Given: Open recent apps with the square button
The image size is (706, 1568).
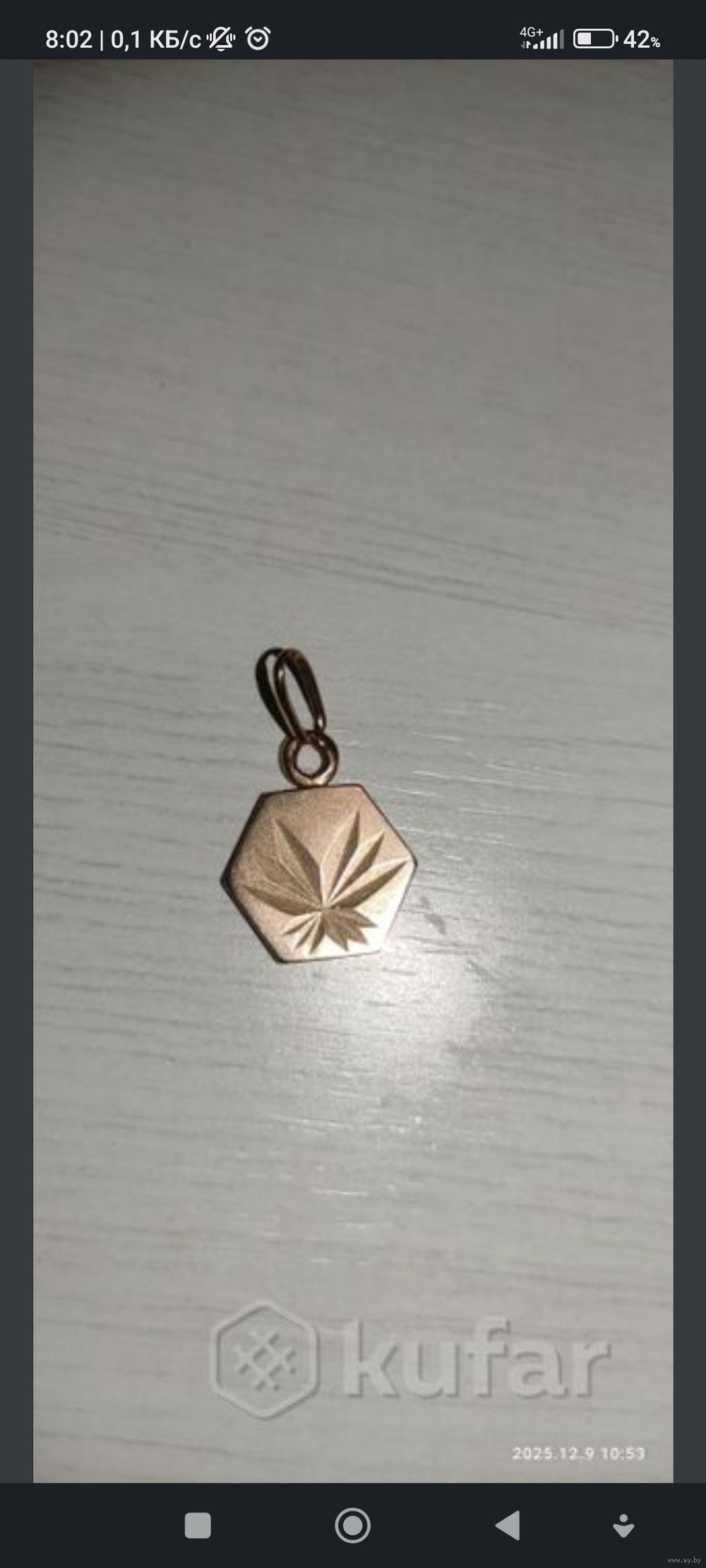Looking at the screenshot, I should [198, 1525].
